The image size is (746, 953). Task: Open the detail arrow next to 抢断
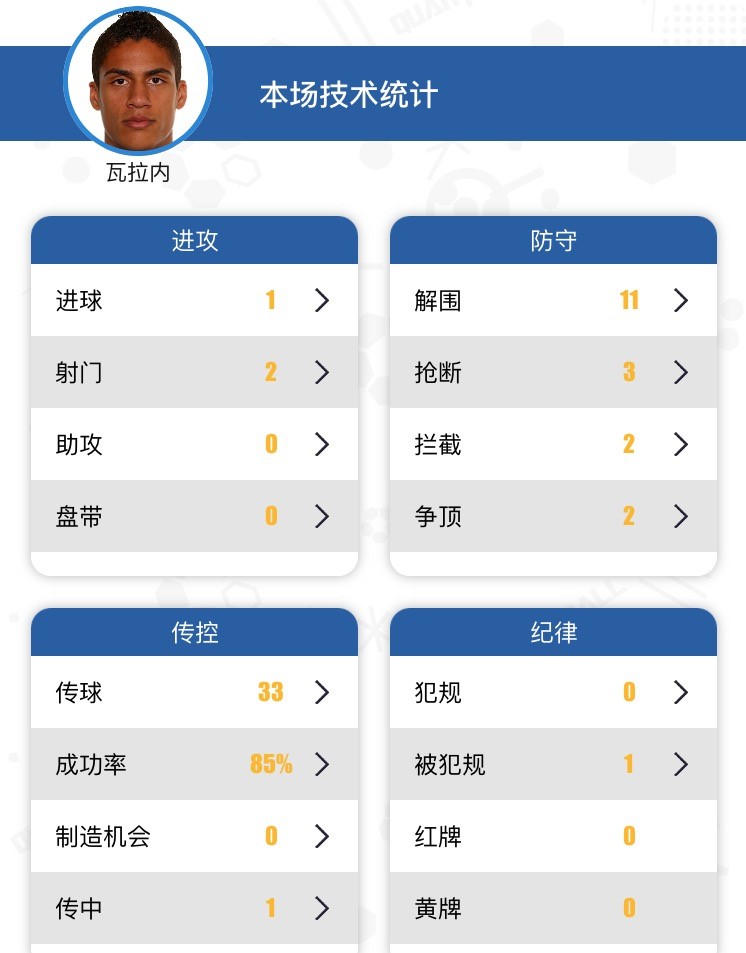[x=681, y=372]
